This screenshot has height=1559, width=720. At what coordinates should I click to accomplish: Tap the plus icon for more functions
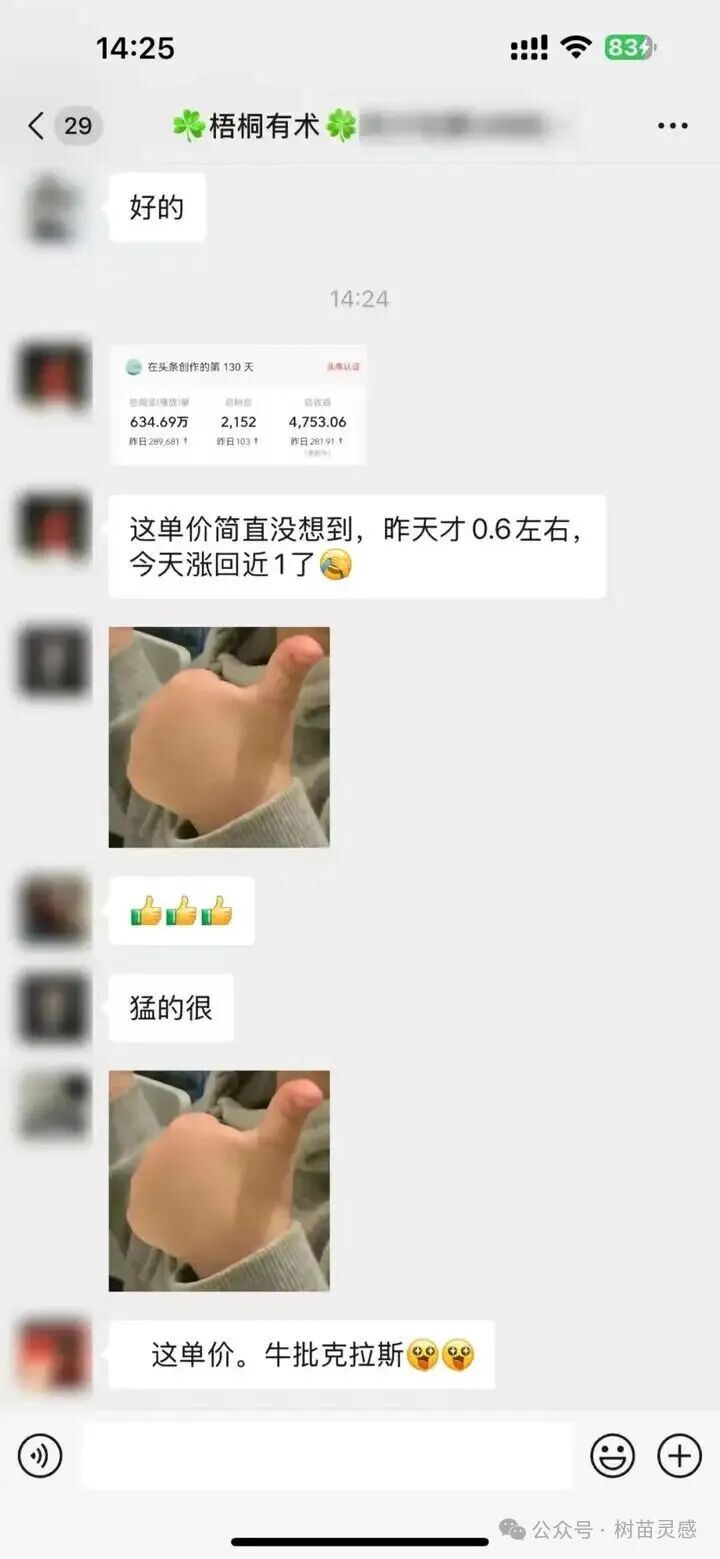click(x=678, y=1456)
